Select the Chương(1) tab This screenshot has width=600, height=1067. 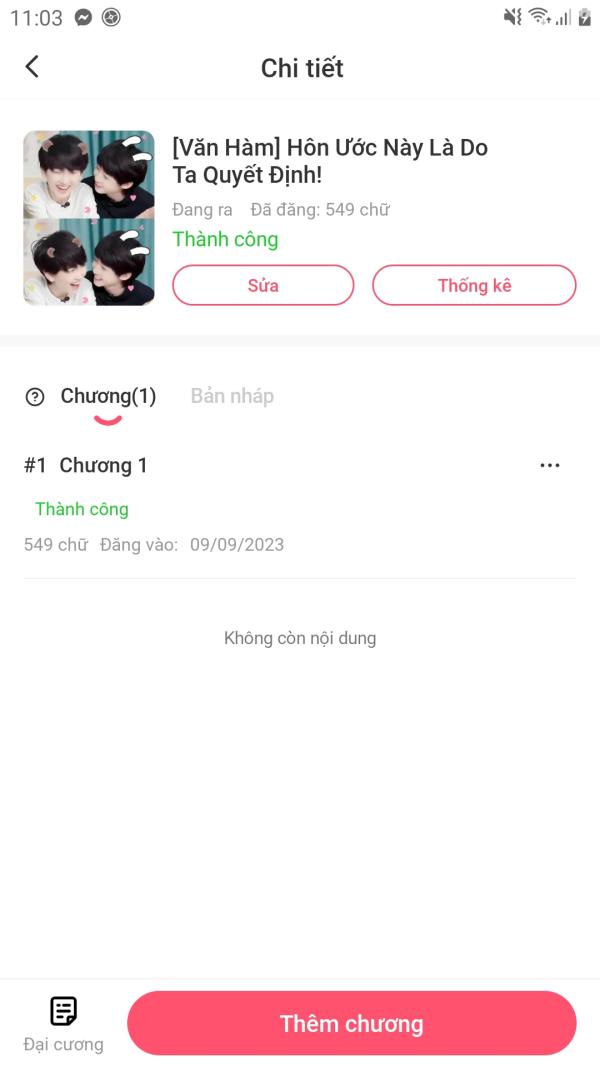pyautogui.click(x=108, y=396)
